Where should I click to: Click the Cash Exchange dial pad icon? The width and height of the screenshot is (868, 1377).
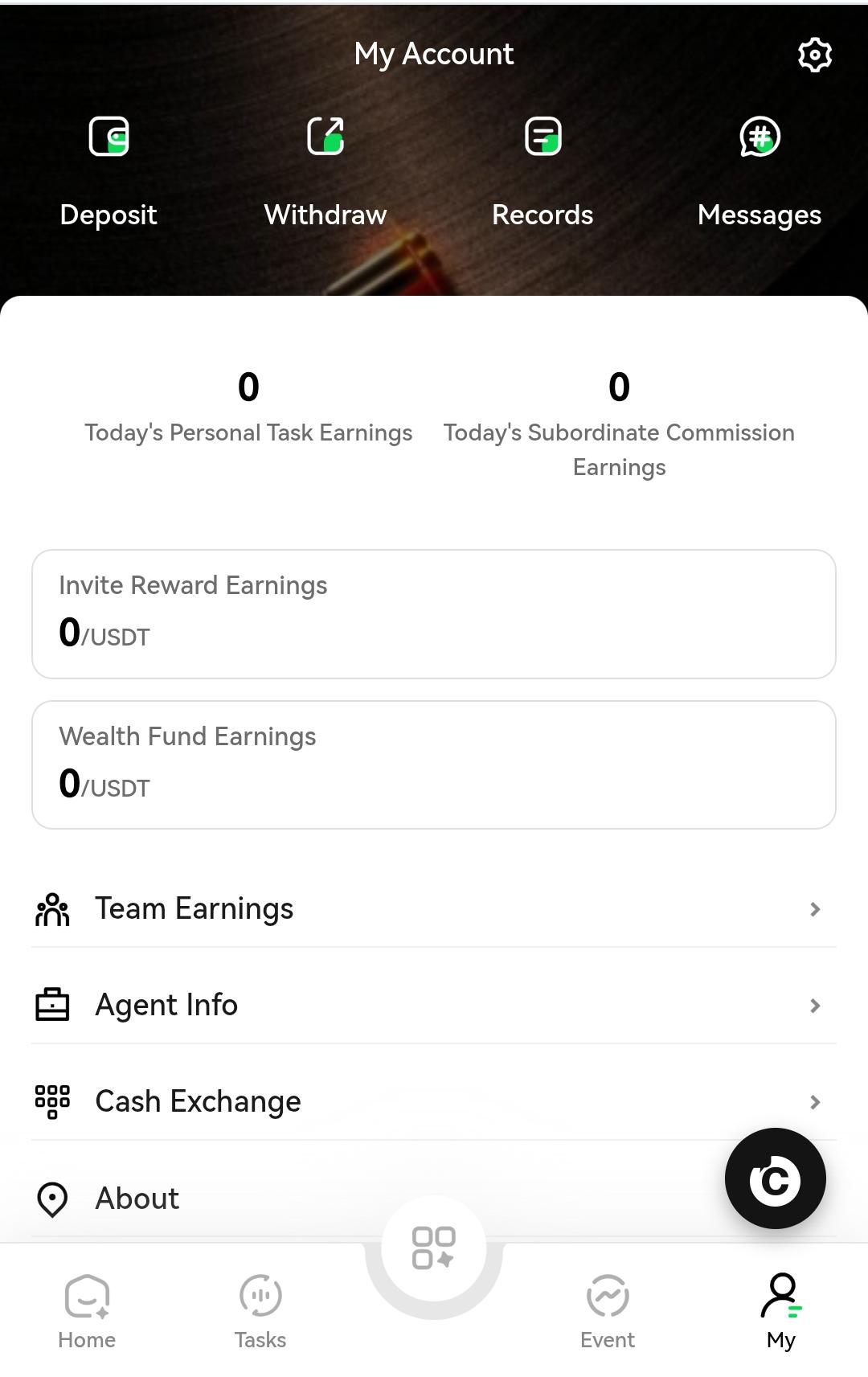pyautogui.click(x=51, y=1102)
